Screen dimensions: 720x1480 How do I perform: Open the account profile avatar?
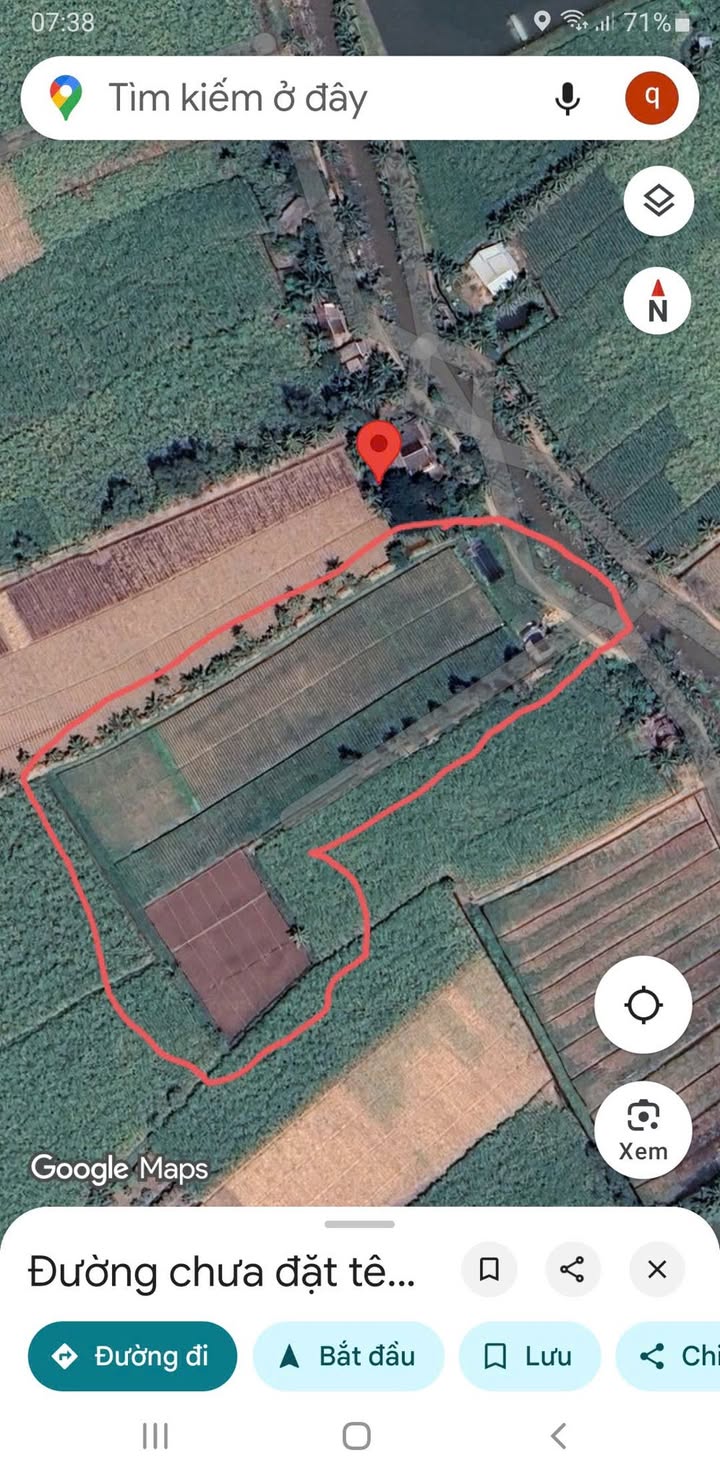pyautogui.click(x=652, y=97)
